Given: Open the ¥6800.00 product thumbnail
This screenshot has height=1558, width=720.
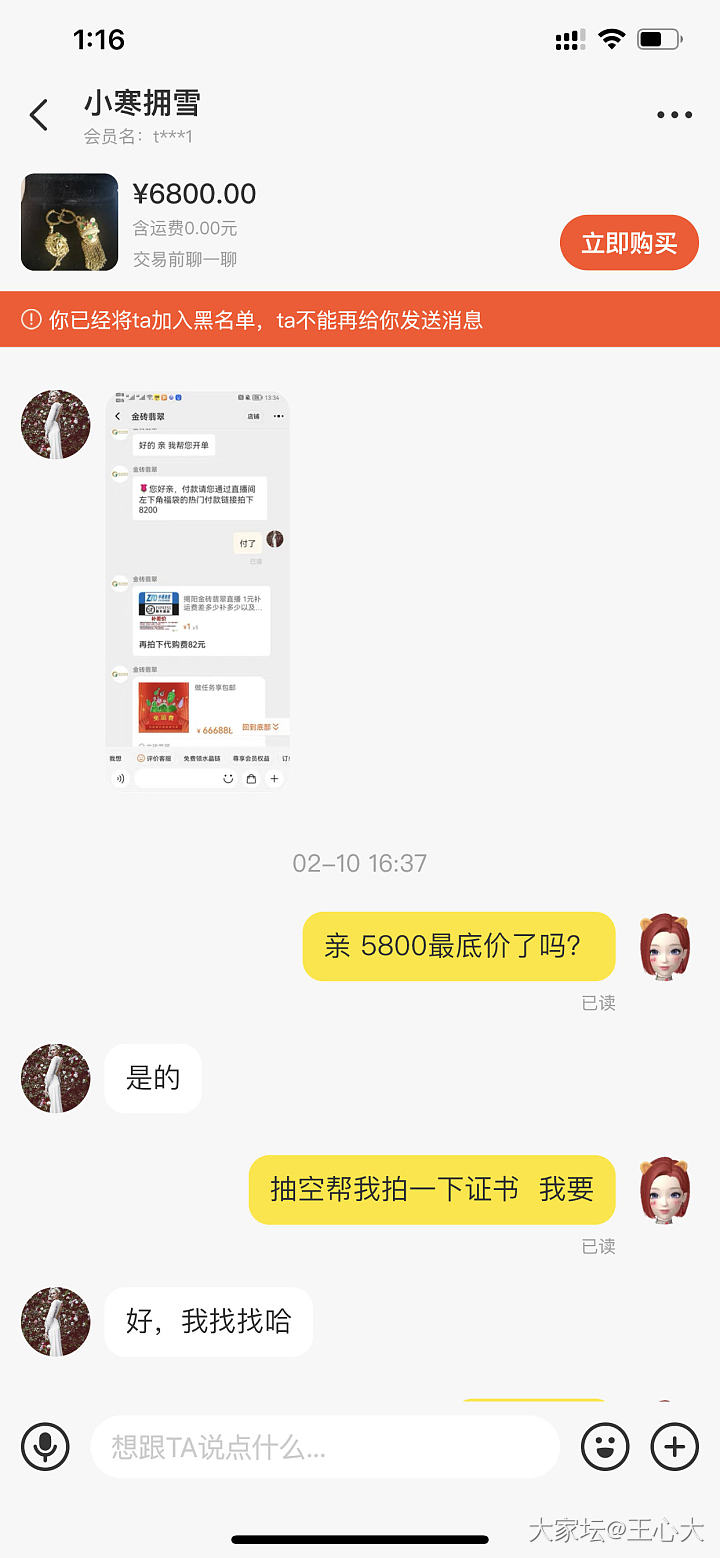Looking at the screenshot, I should click(x=70, y=222).
